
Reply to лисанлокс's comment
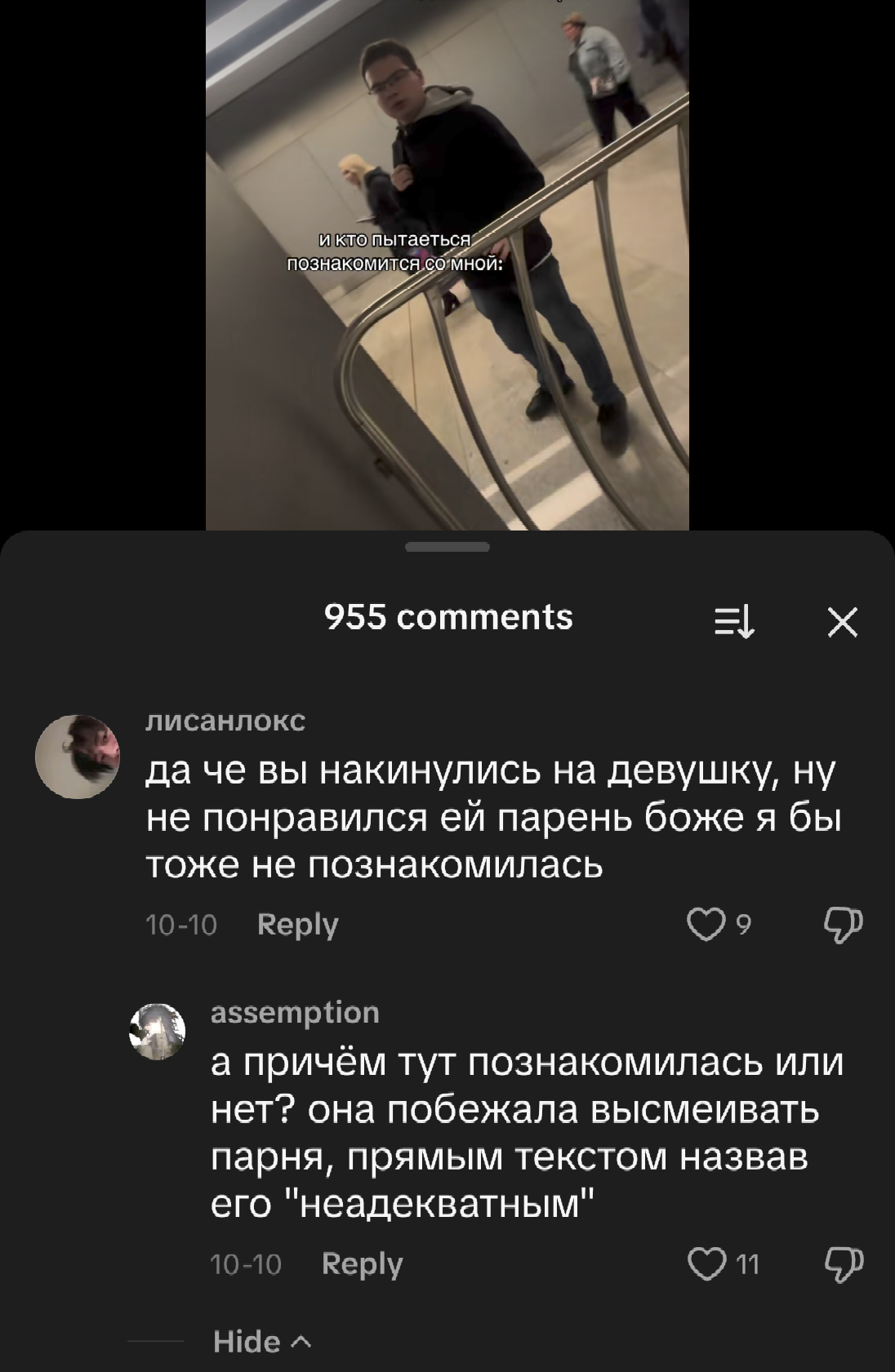(x=297, y=924)
